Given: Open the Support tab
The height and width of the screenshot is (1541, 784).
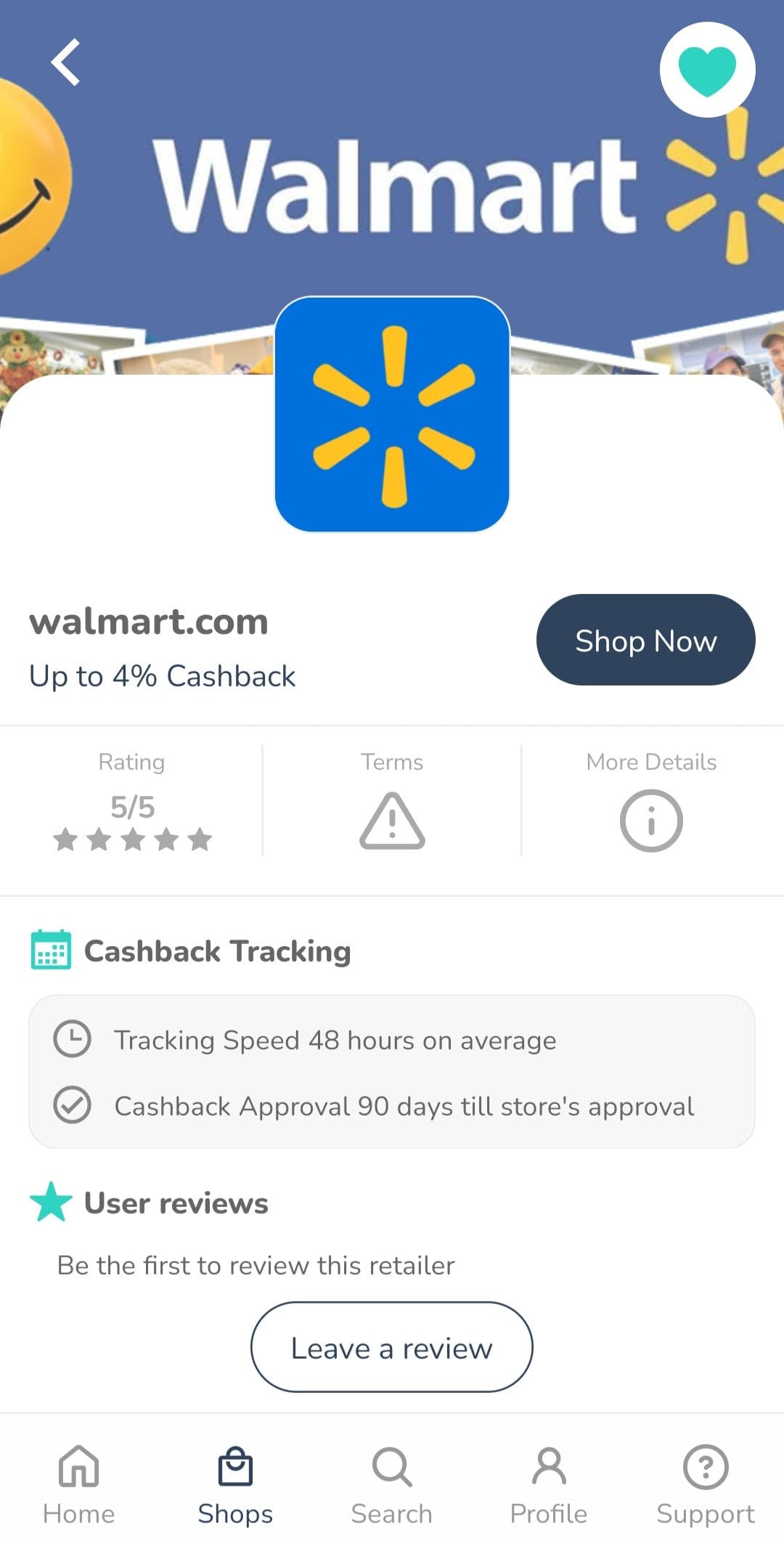Looking at the screenshot, I should click(706, 1484).
